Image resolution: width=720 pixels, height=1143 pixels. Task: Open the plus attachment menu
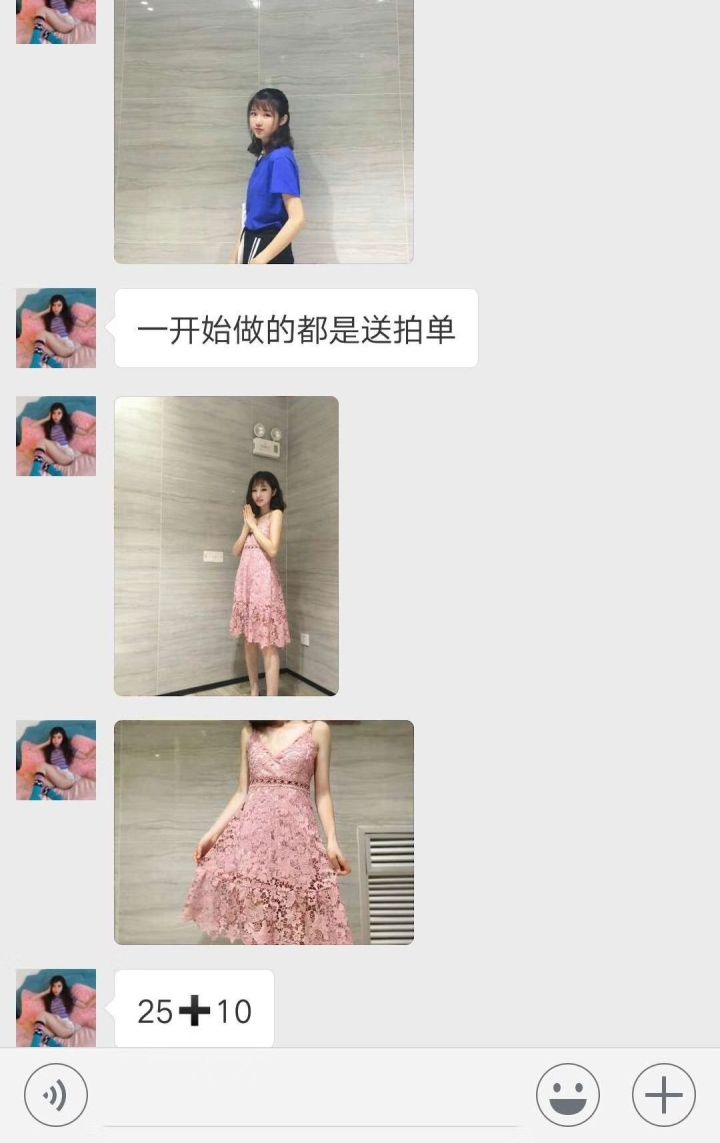point(664,1095)
